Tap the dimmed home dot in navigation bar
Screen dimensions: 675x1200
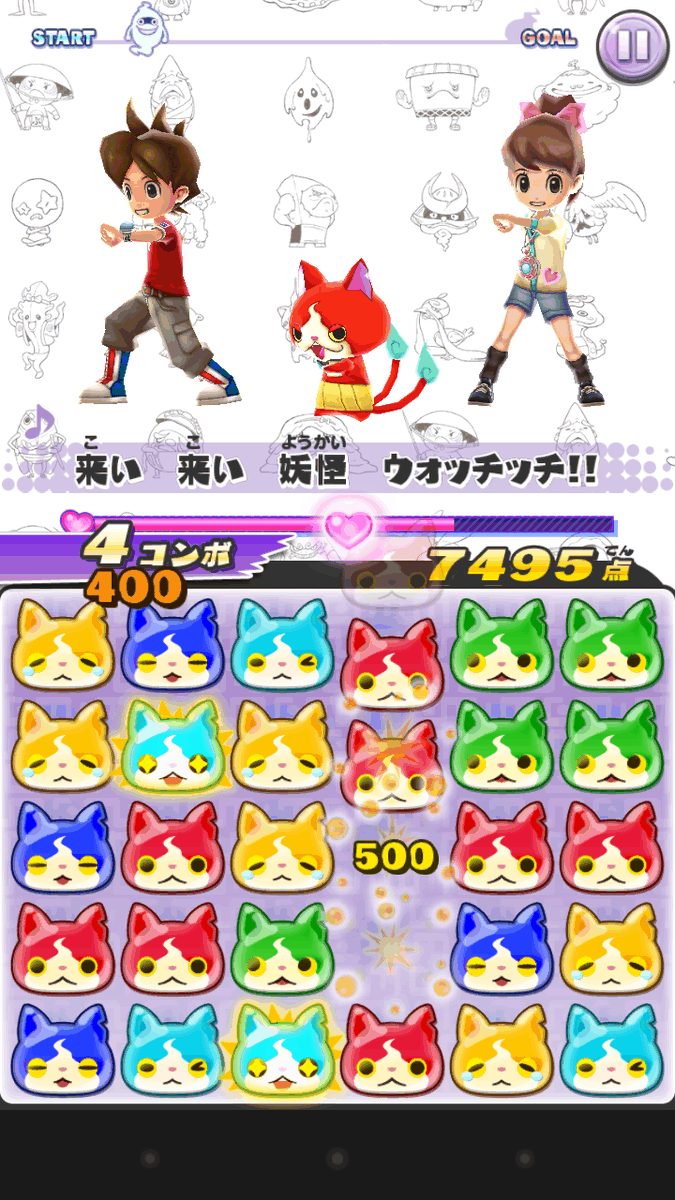pyautogui.click(x=337, y=1158)
